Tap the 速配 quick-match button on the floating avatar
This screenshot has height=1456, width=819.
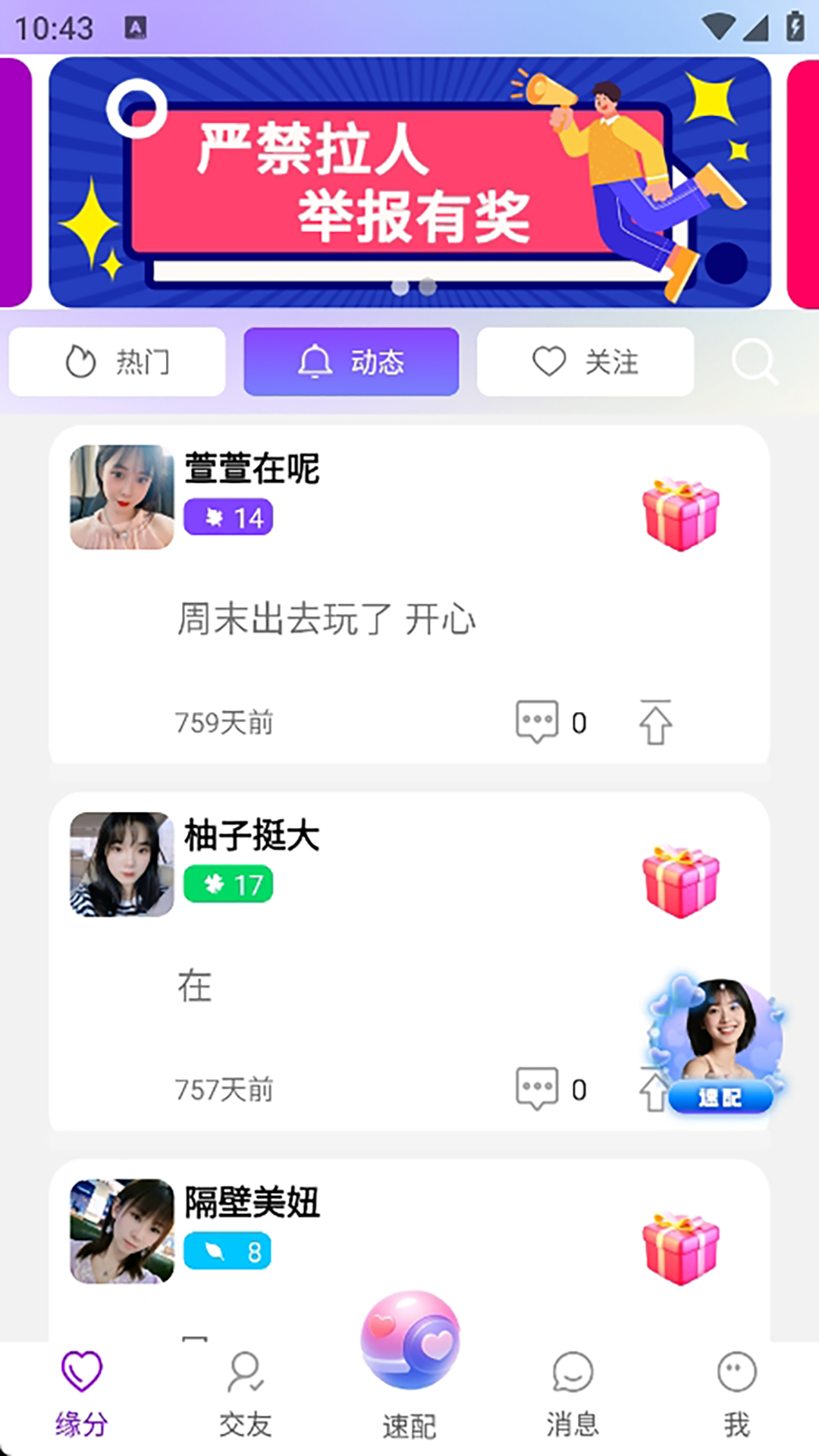click(x=721, y=1097)
